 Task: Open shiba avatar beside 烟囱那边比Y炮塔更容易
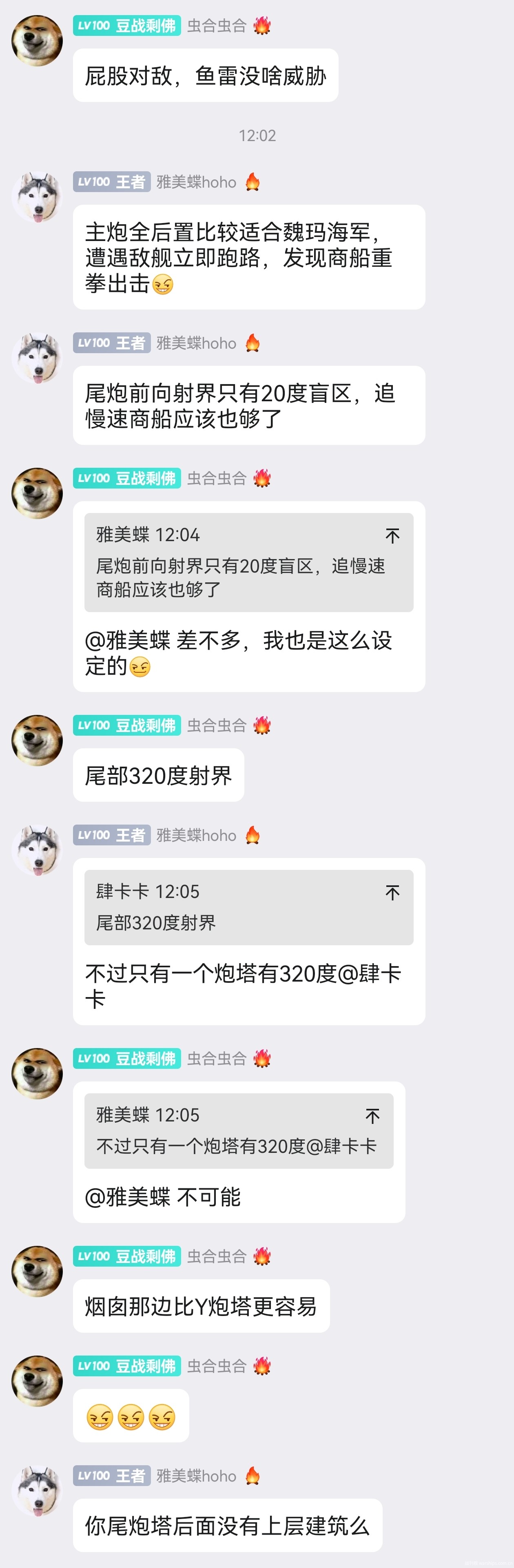pyautogui.click(x=37, y=1272)
